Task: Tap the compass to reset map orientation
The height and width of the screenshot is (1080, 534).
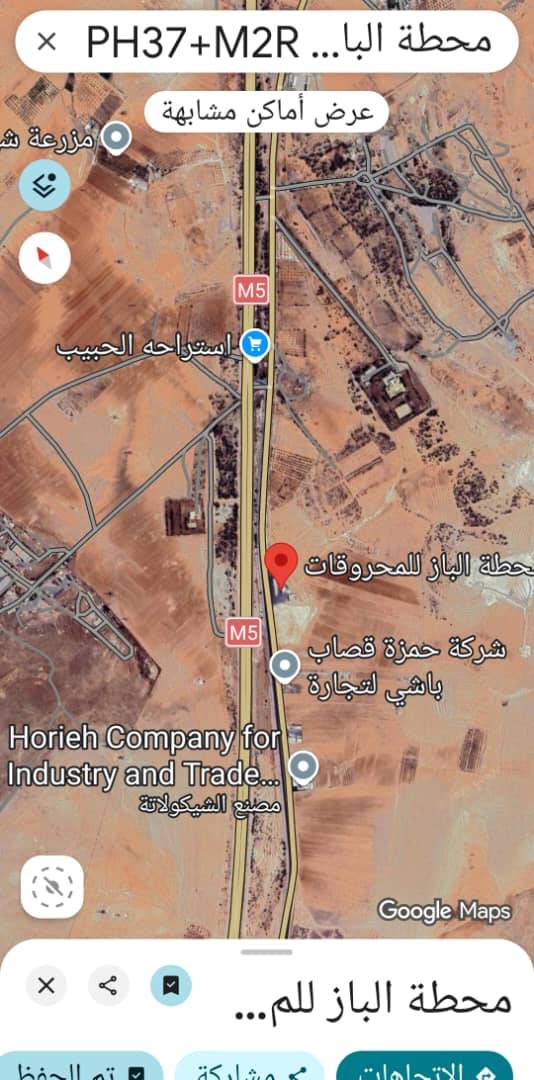Action: point(44,258)
